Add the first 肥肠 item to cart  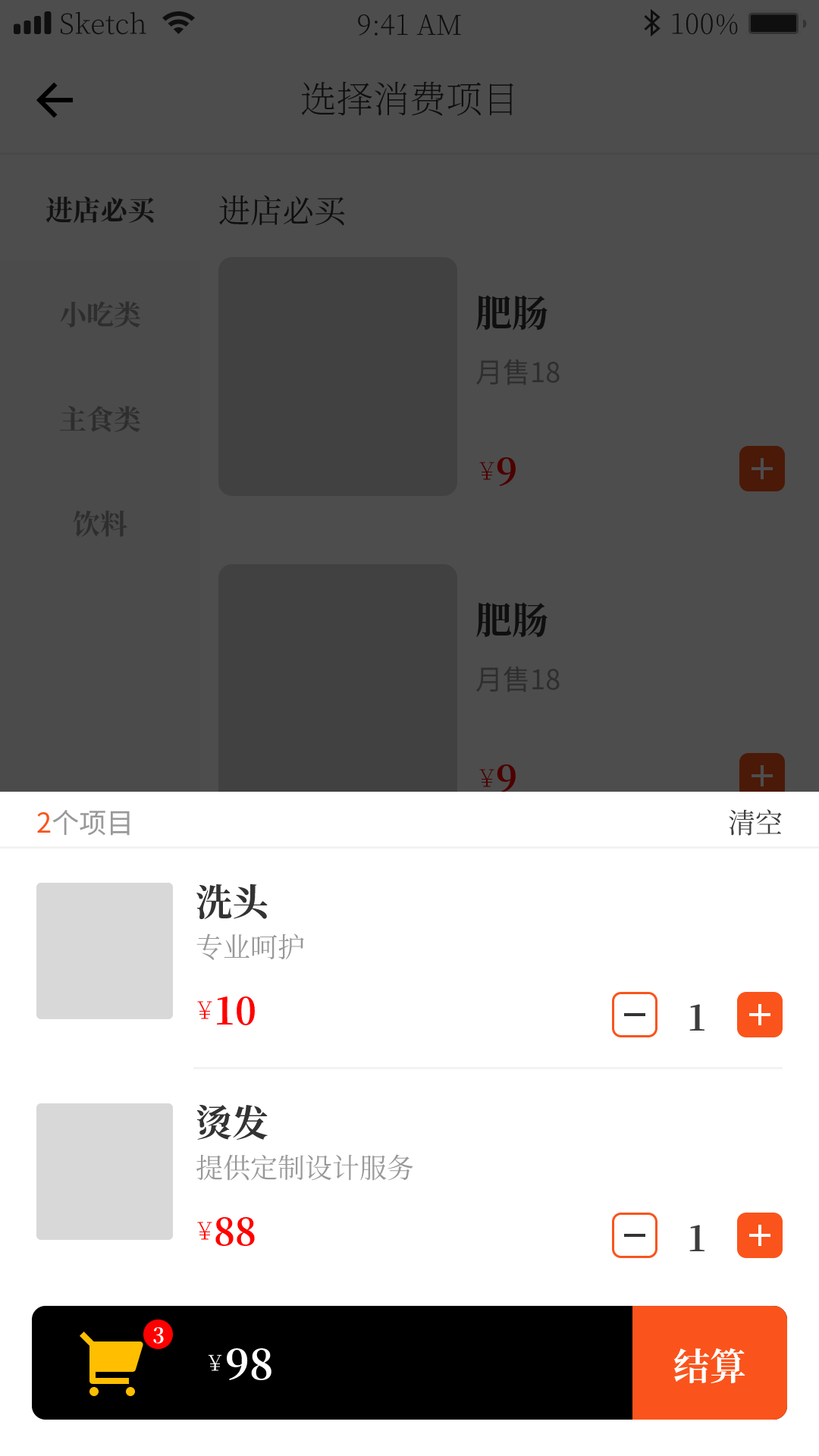761,469
